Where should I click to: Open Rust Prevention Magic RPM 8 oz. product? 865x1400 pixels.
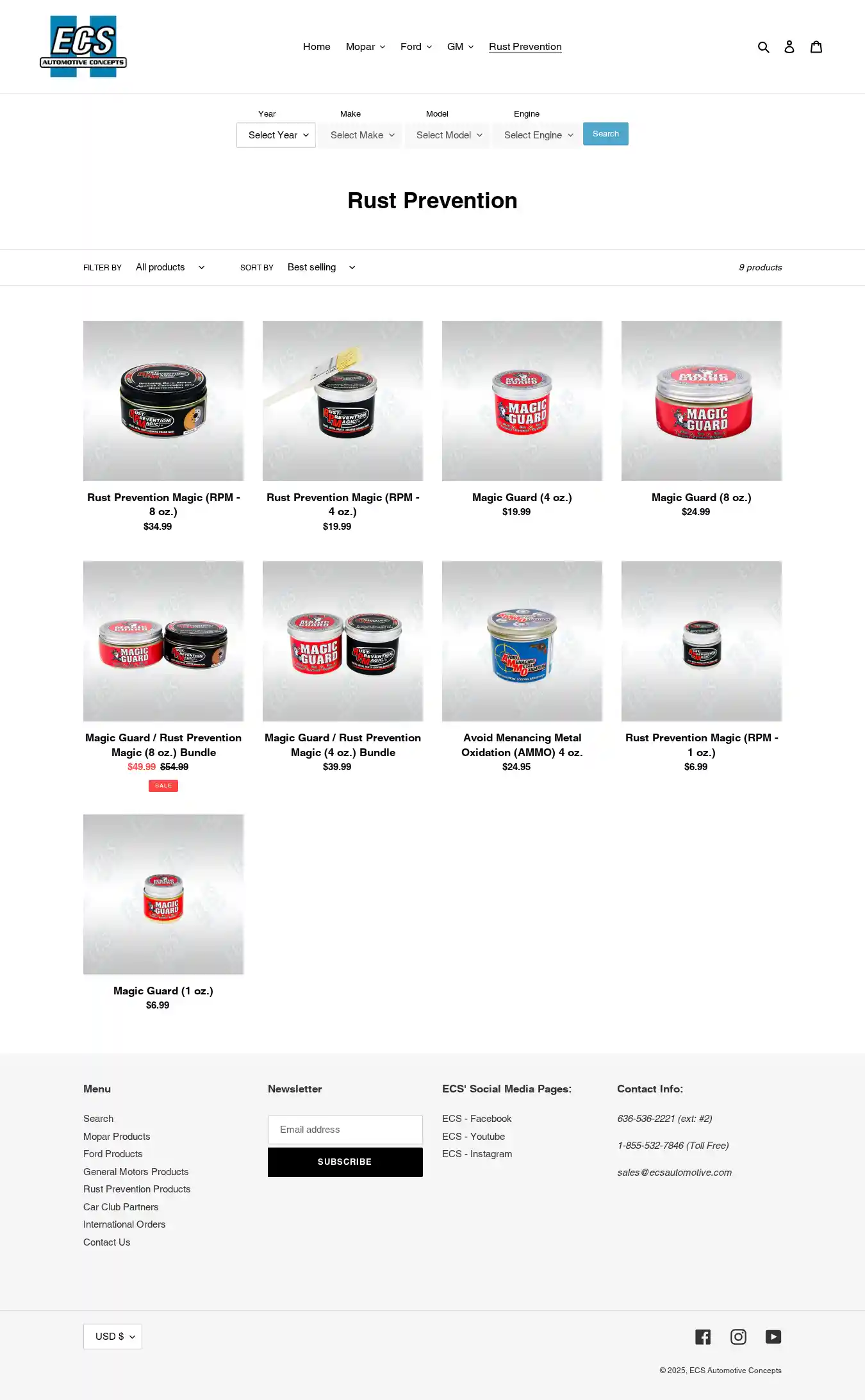point(163,402)
